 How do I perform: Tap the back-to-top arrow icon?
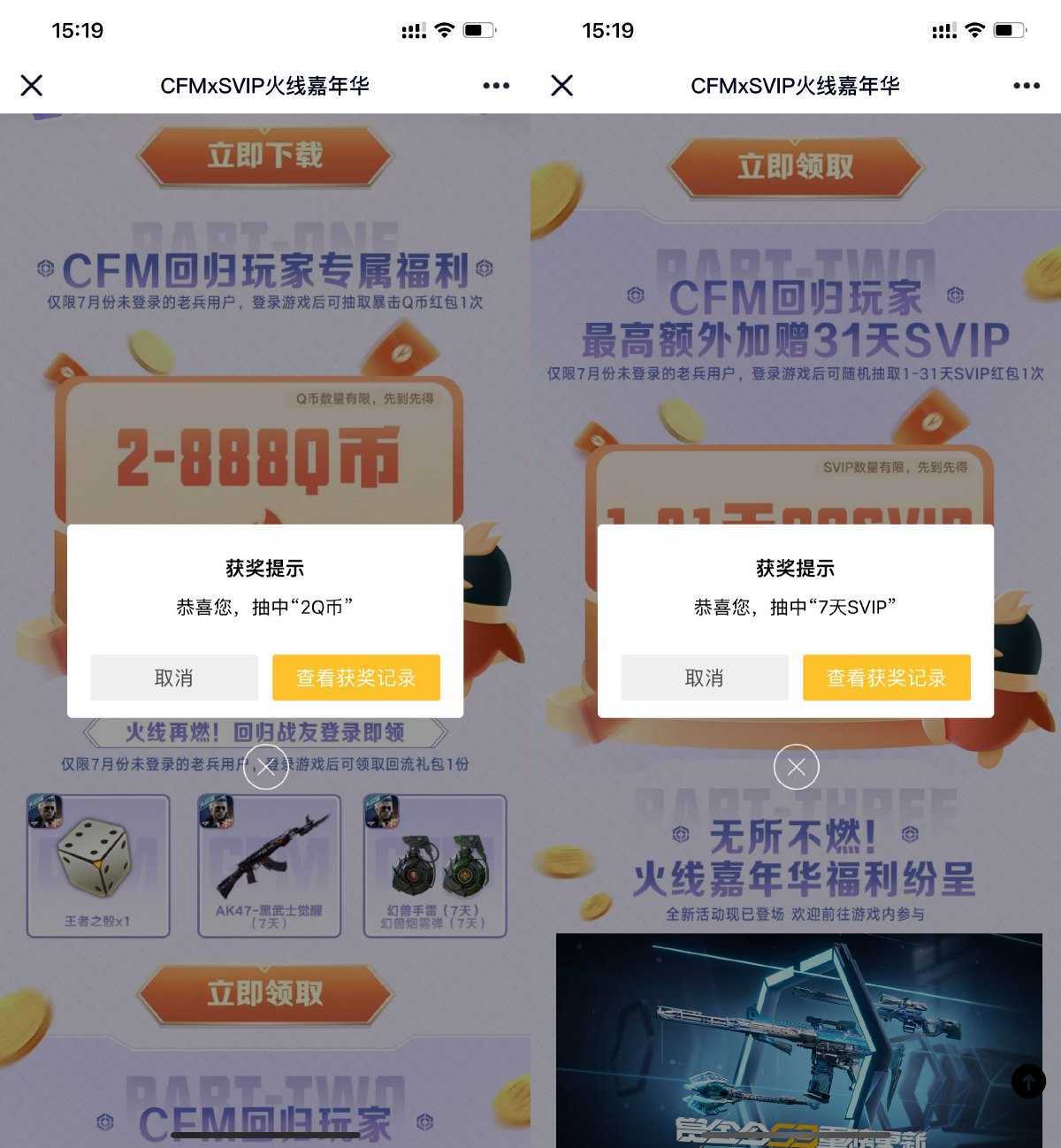pyautogui.click(x=1027, y=1081)
